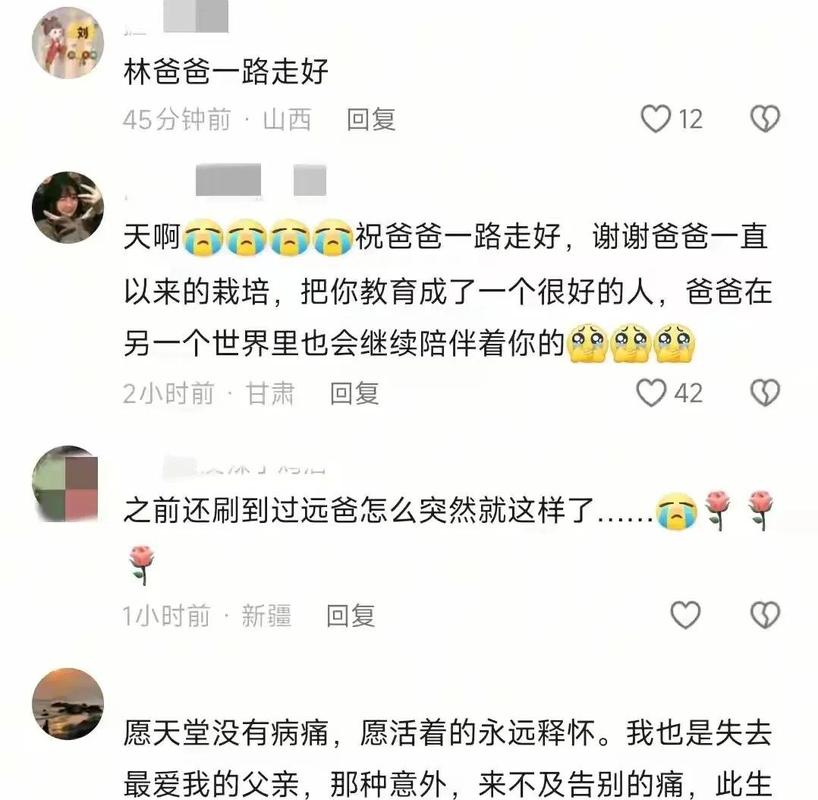
Task: Open avatar of 林爸爸一路走好 commenter
Action: pyautogui.click(x=68, y=42)
